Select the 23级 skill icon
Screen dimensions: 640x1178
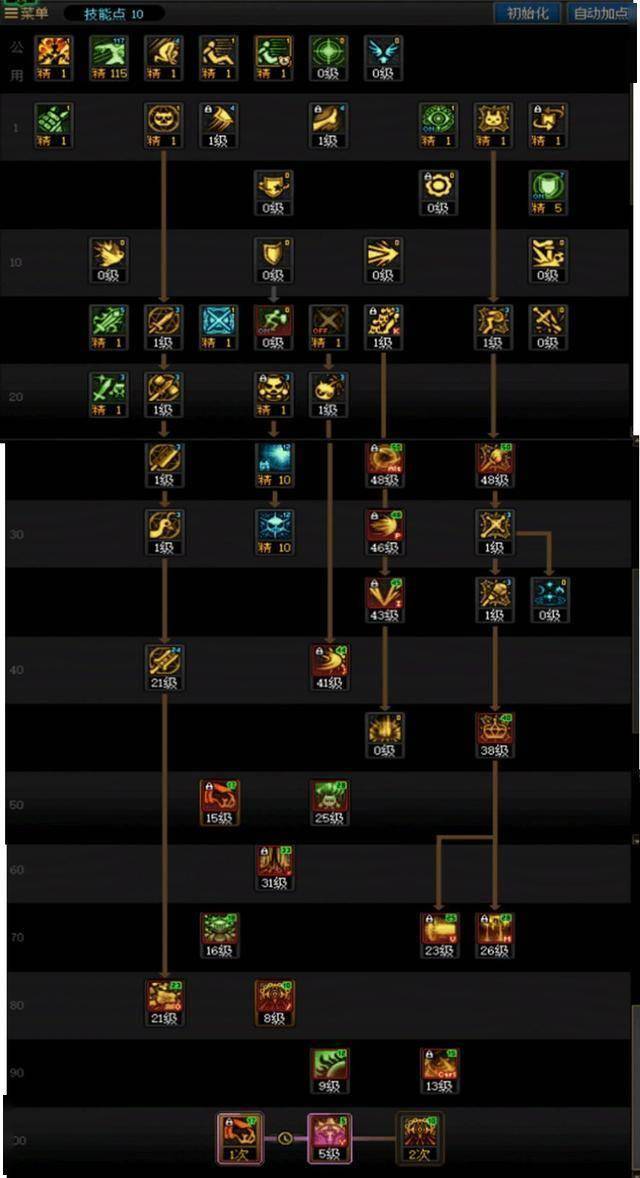[438, 930]
